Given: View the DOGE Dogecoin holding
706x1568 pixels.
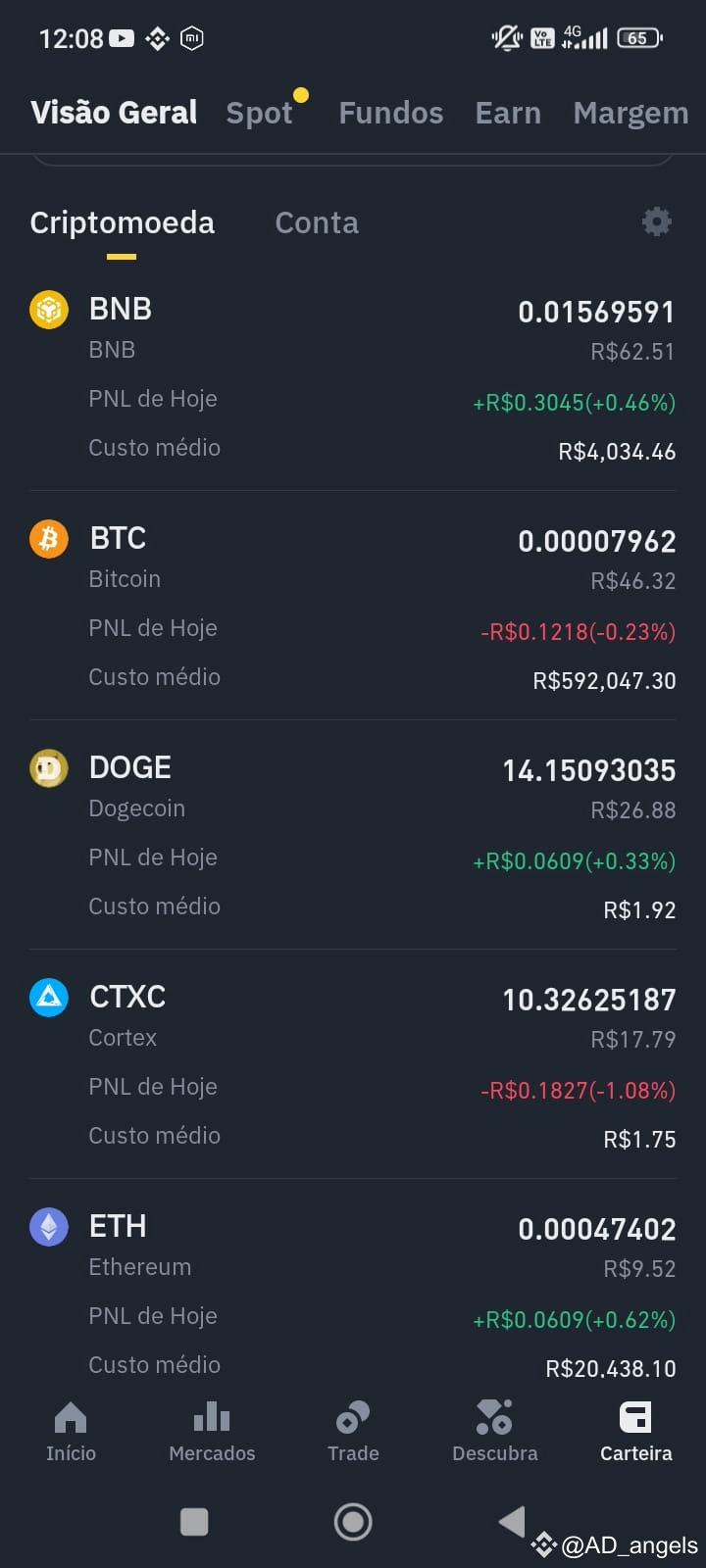Looking at the screenshot, I should coord(353,836).
